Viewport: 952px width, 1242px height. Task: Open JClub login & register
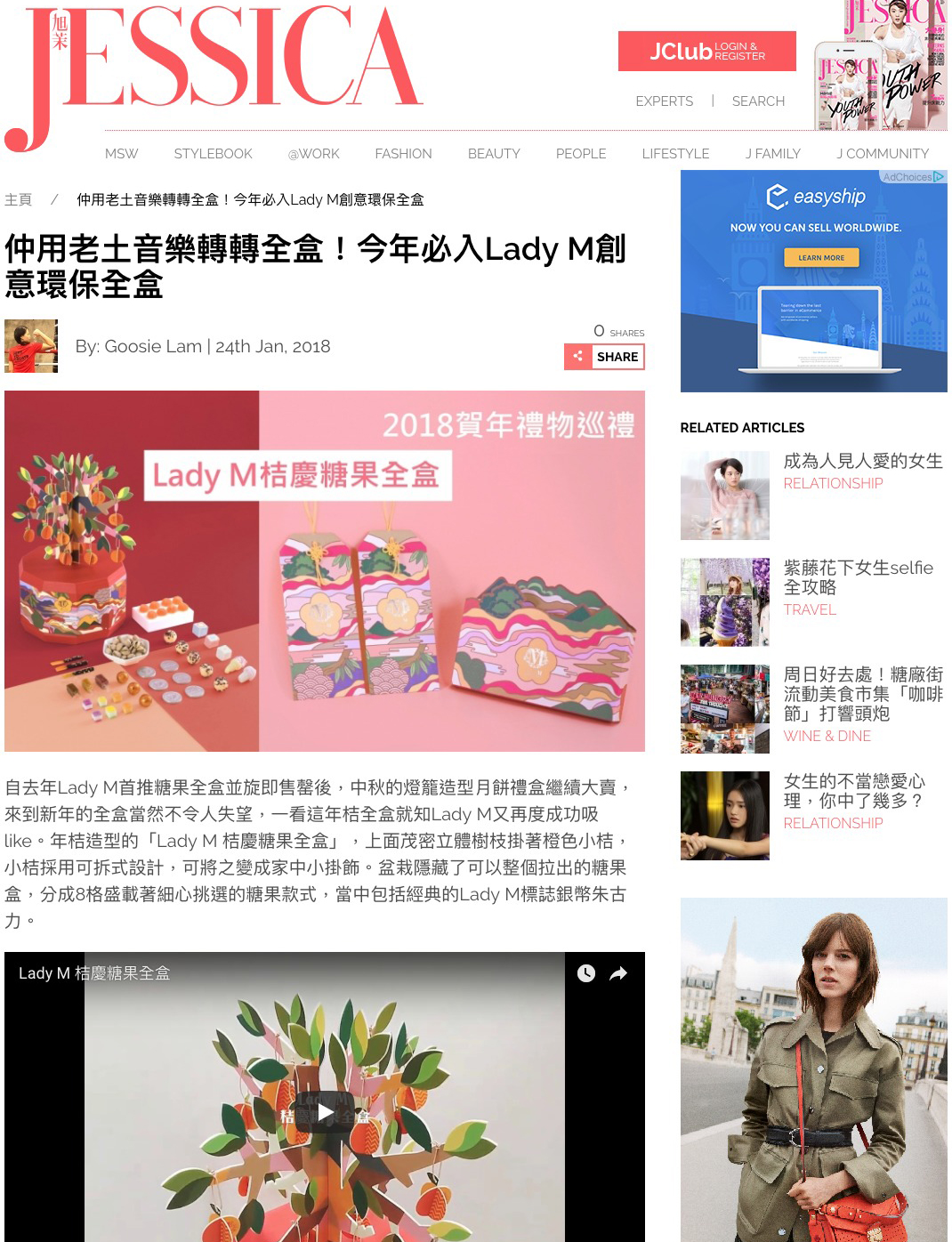[x=706, y=52]
